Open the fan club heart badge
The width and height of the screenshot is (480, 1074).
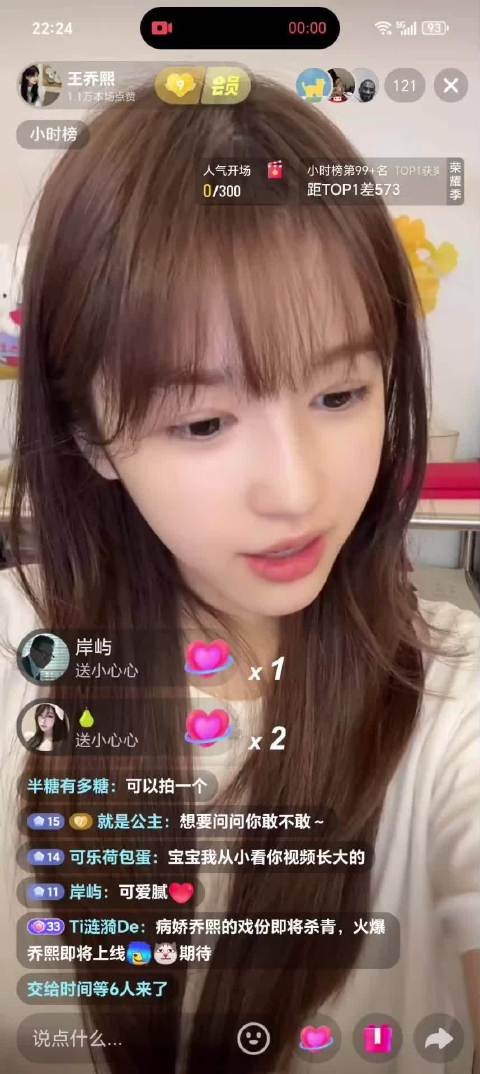[180, 86]
